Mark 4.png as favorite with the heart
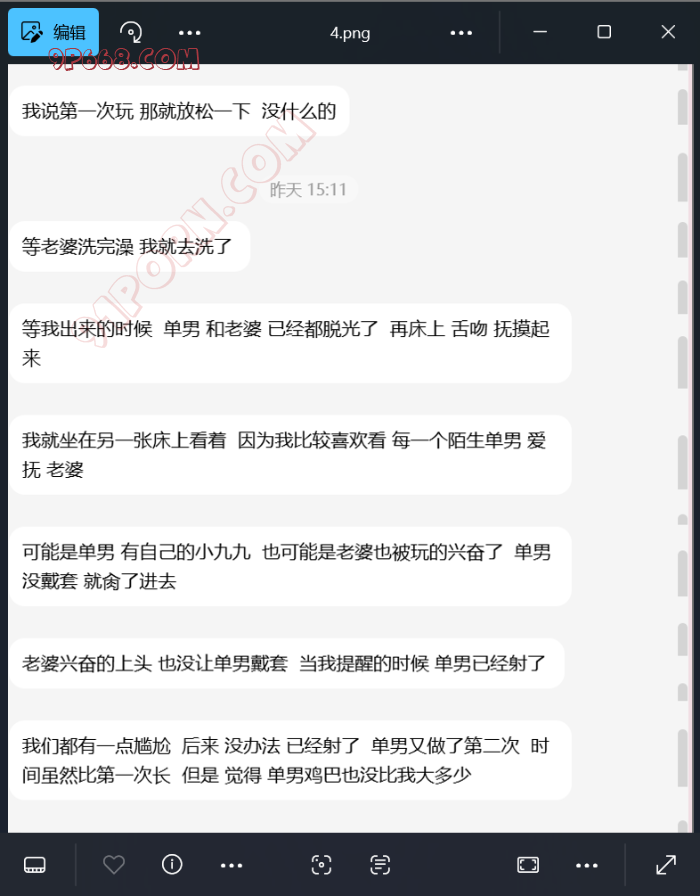 [x=114, y=864]
